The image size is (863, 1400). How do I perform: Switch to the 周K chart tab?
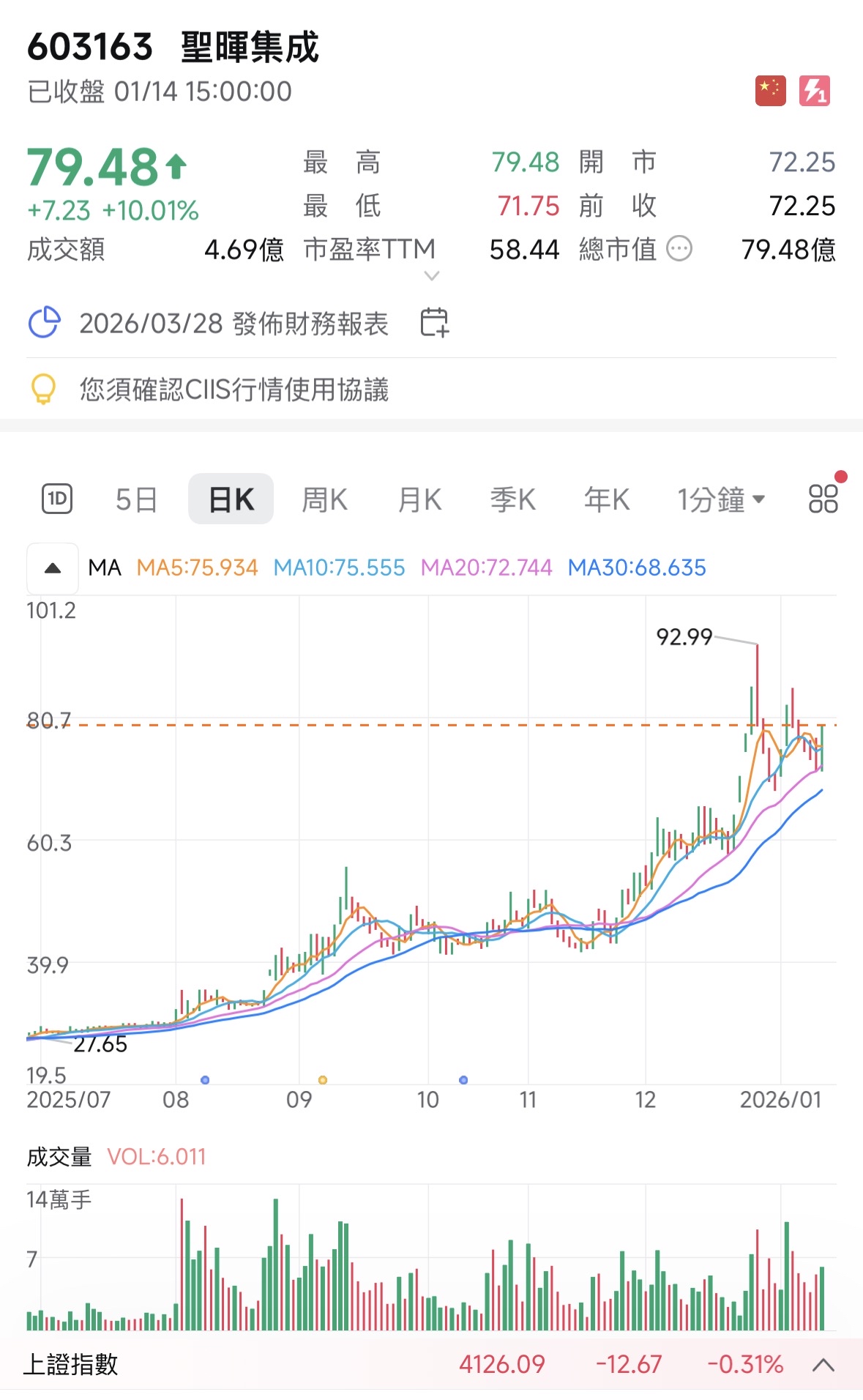pyautogui.click(x=324, y=500)
